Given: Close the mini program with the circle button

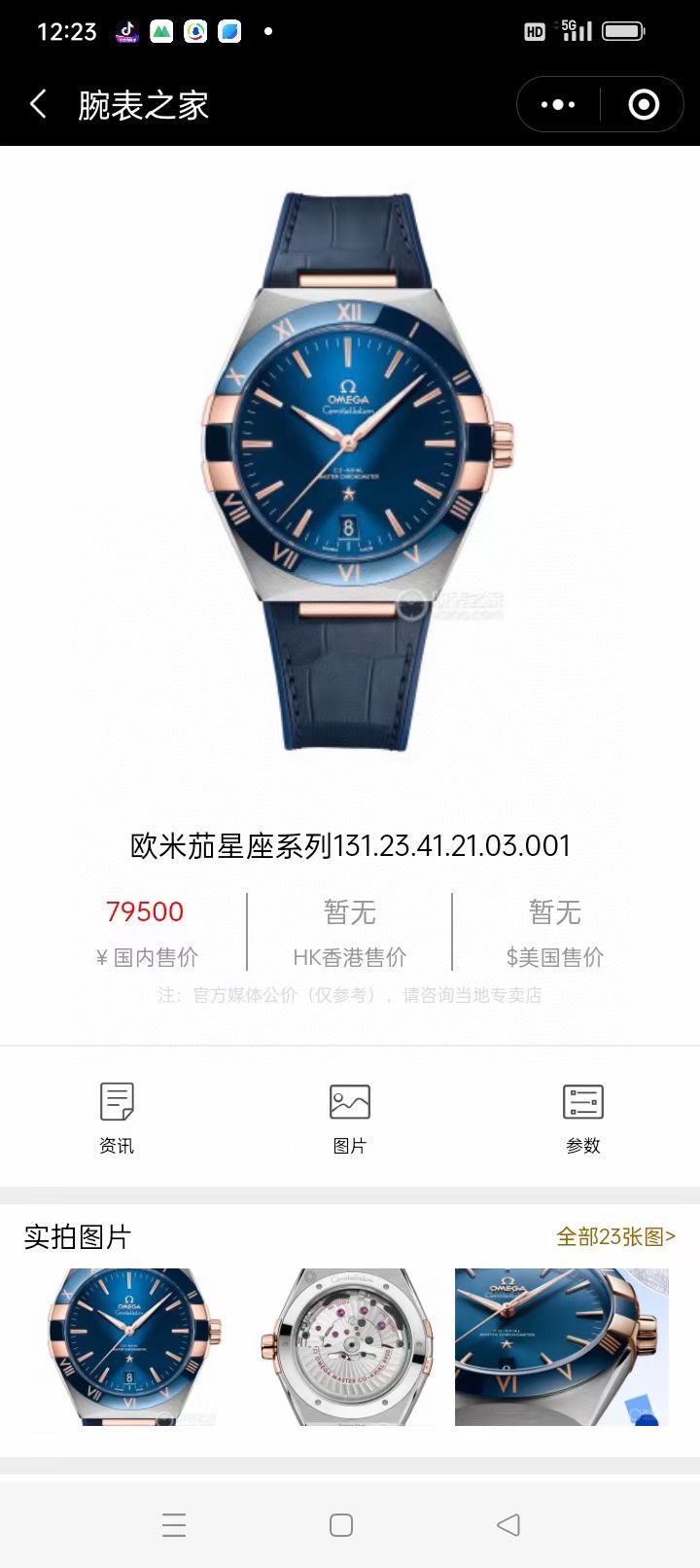Looking at the screenshot, I should click(644, 104).
